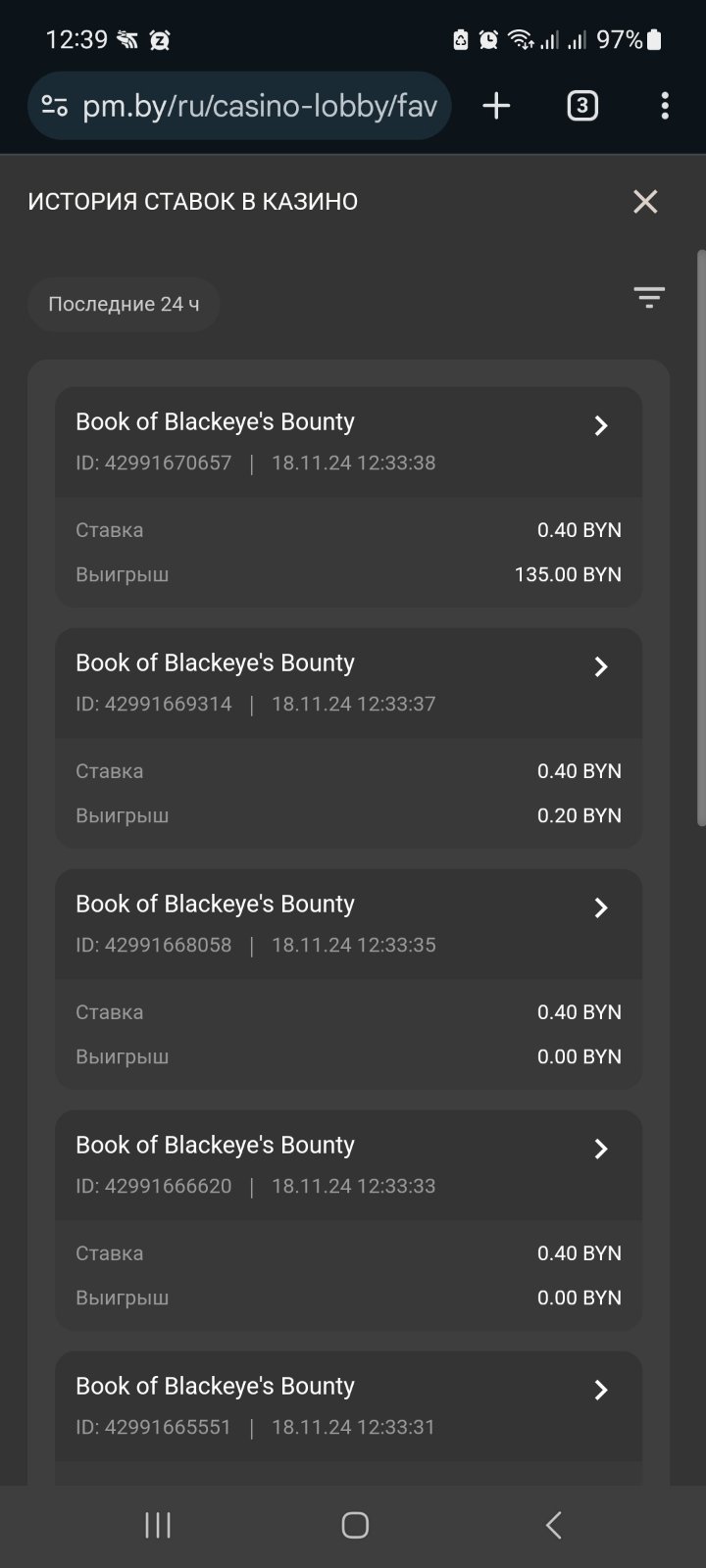Select the 'Последние 24 ч' chip
This screenshot has height=1568, width=706.
tap(124, 304)
